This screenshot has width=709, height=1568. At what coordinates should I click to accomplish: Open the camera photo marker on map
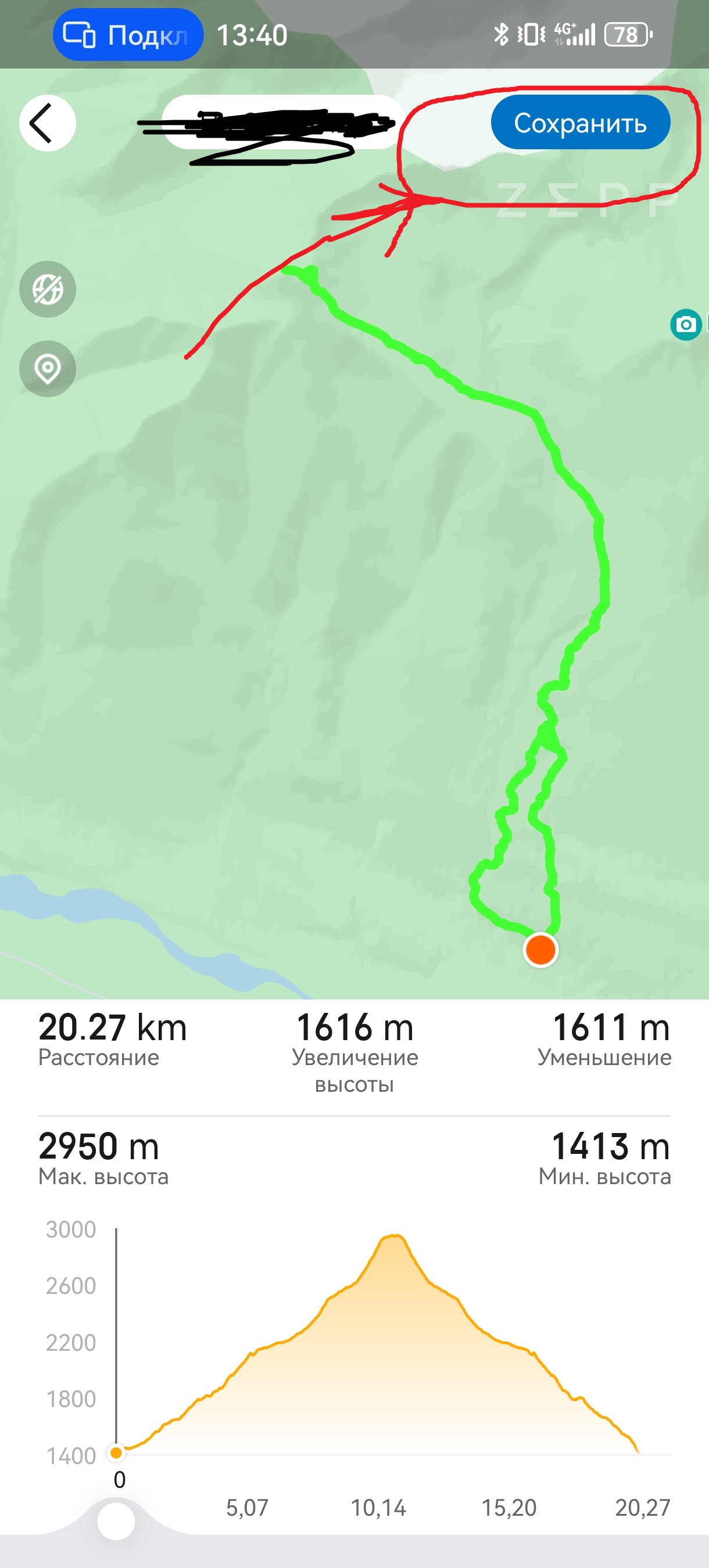tap(686, 325)
